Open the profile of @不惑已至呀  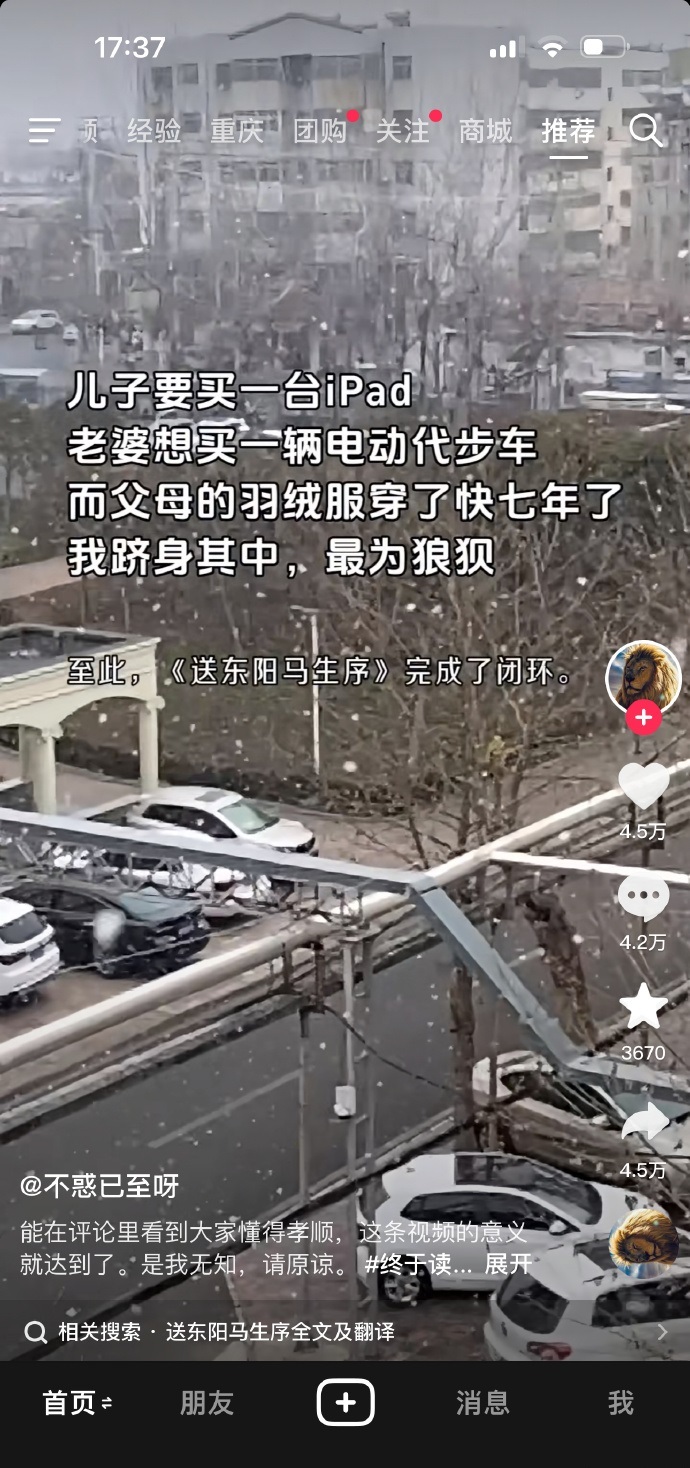pos(100,1186)
